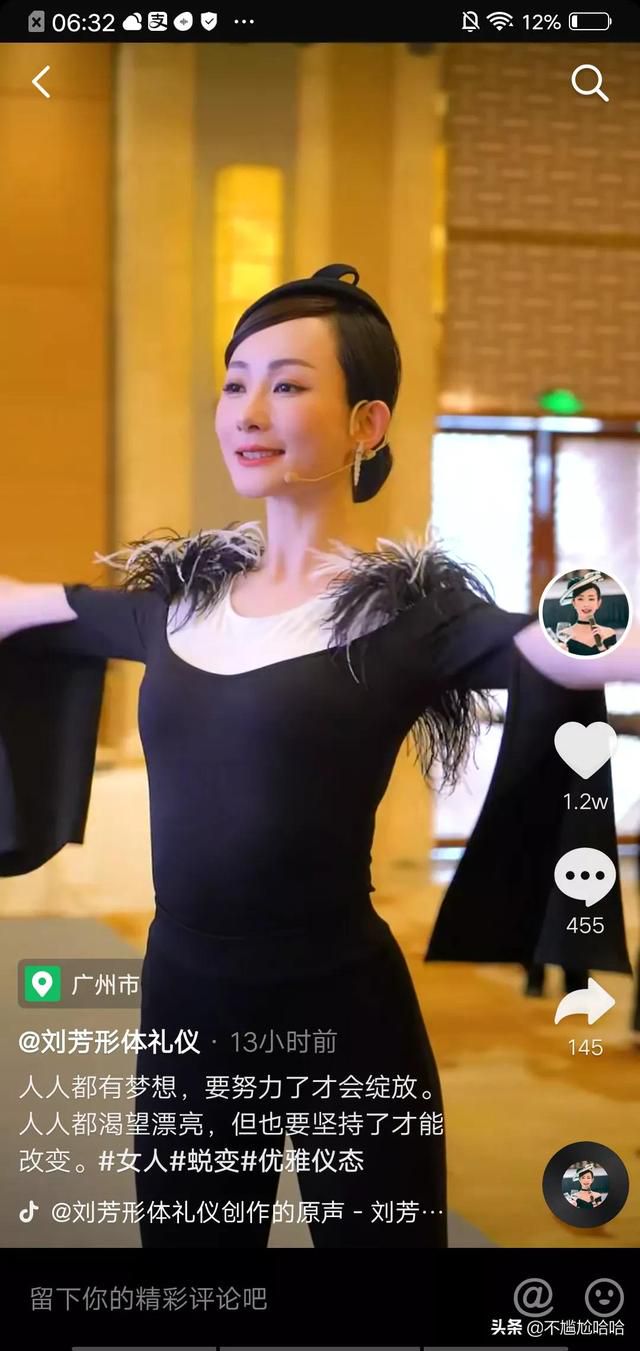Open the 广州市 location tag
640x1351 pixels.
pos(82,985)
